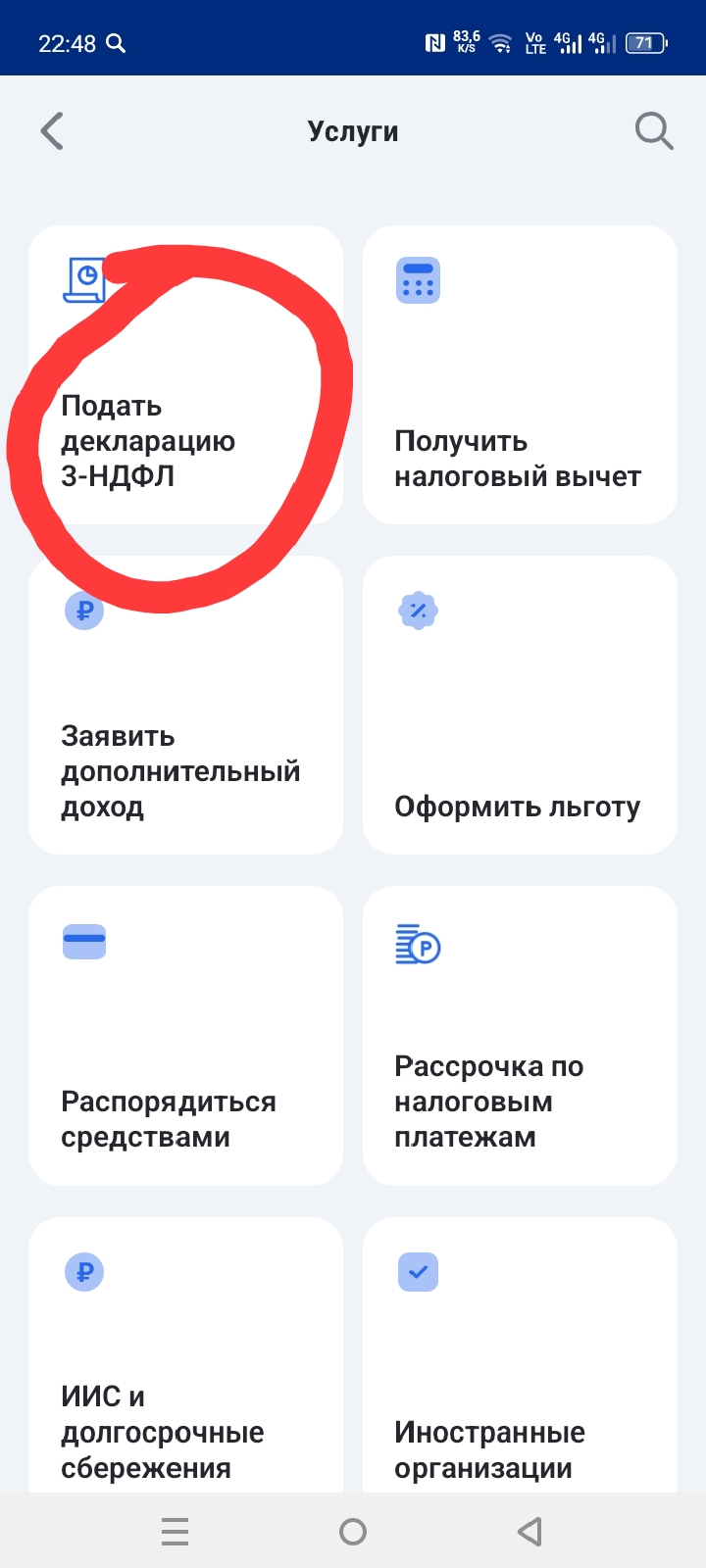Open Получить налоговый вычет card

520,375
